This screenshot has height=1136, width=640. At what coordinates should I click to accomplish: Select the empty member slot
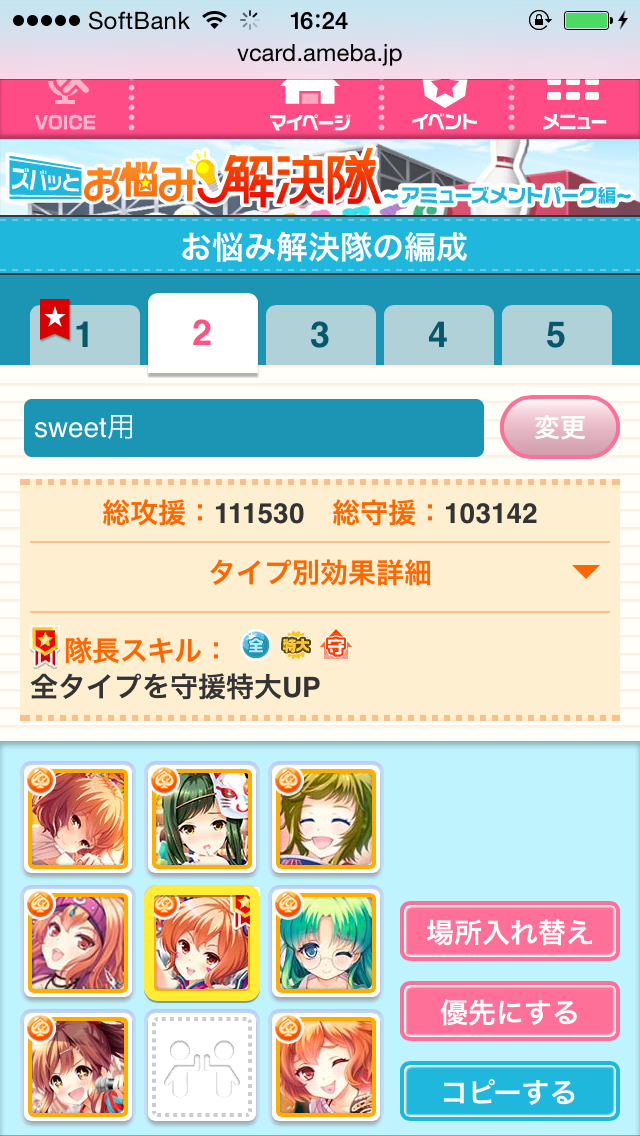tap(202, 1066)
